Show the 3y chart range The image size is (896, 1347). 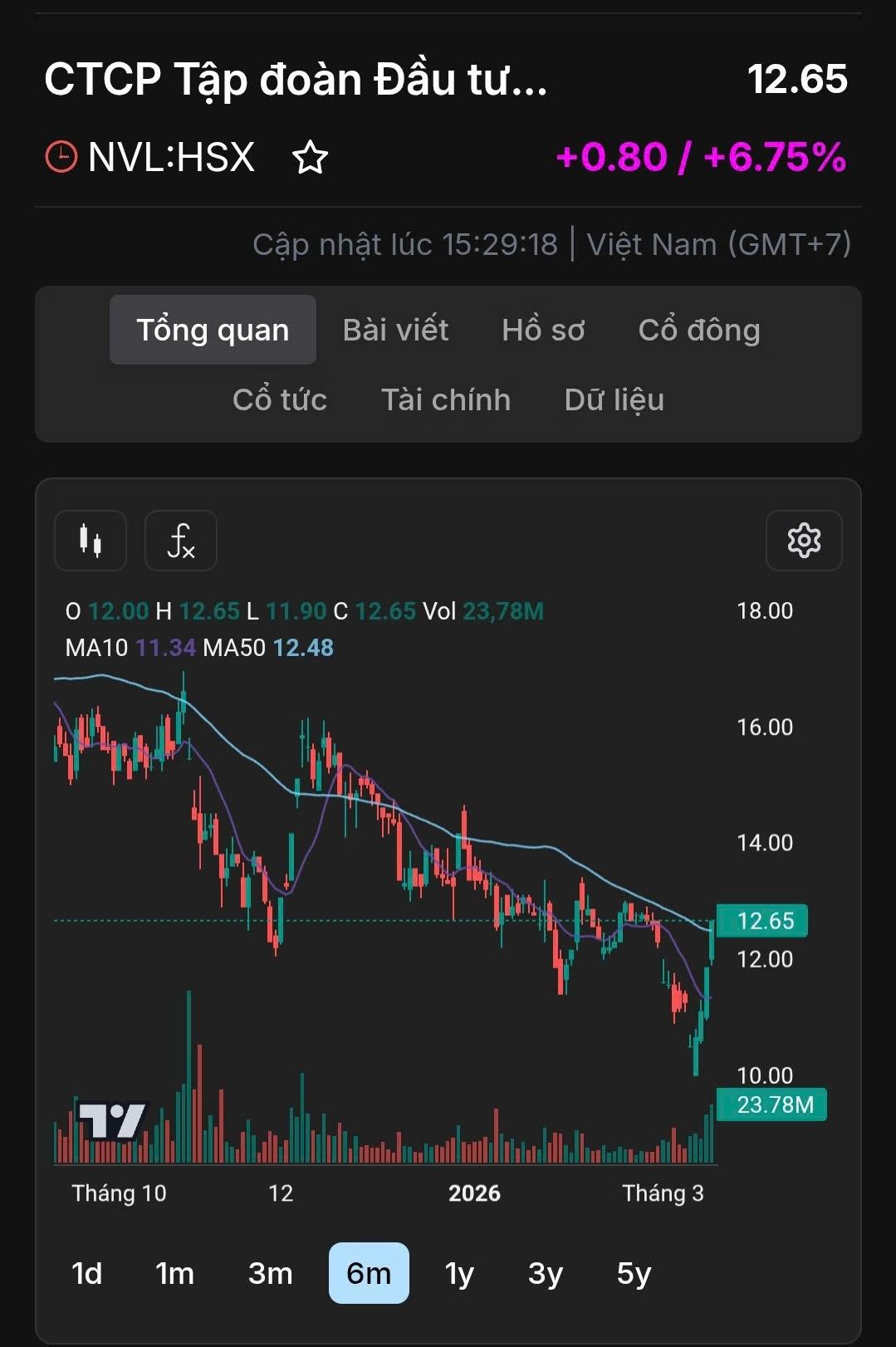pos(546,1273)
